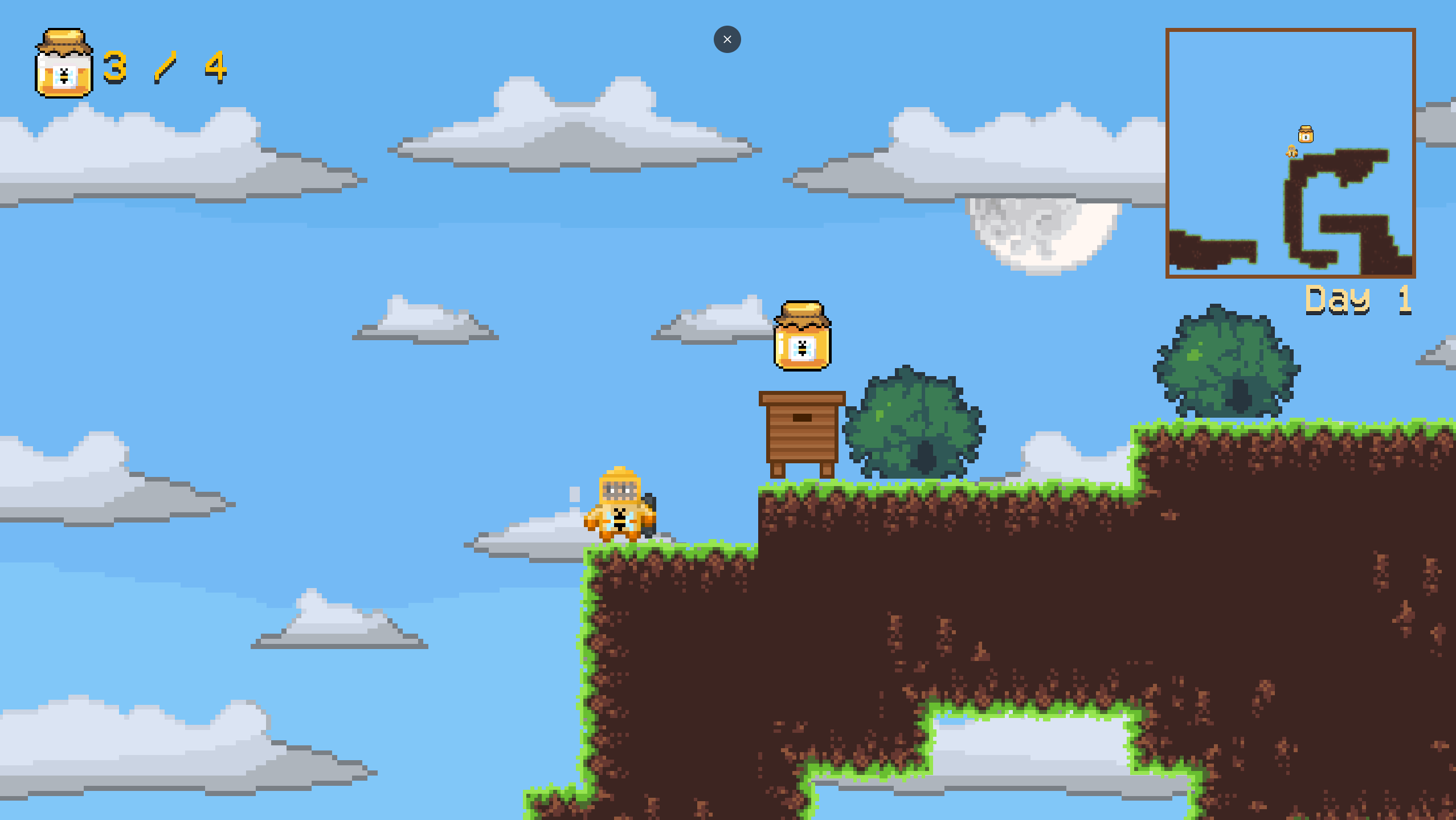Close the game with the X button

pos(727,39)
